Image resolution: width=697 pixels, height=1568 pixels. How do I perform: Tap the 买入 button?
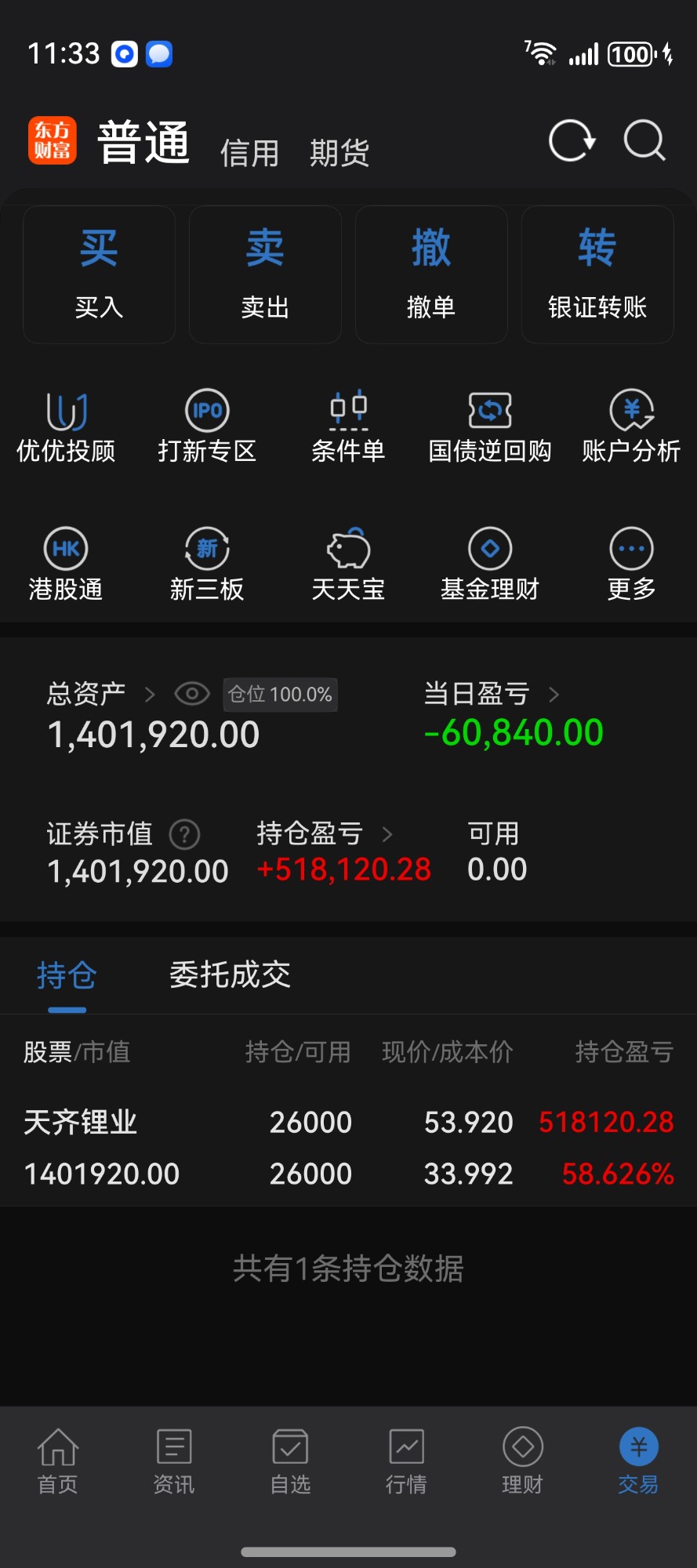tap(99, 274)
